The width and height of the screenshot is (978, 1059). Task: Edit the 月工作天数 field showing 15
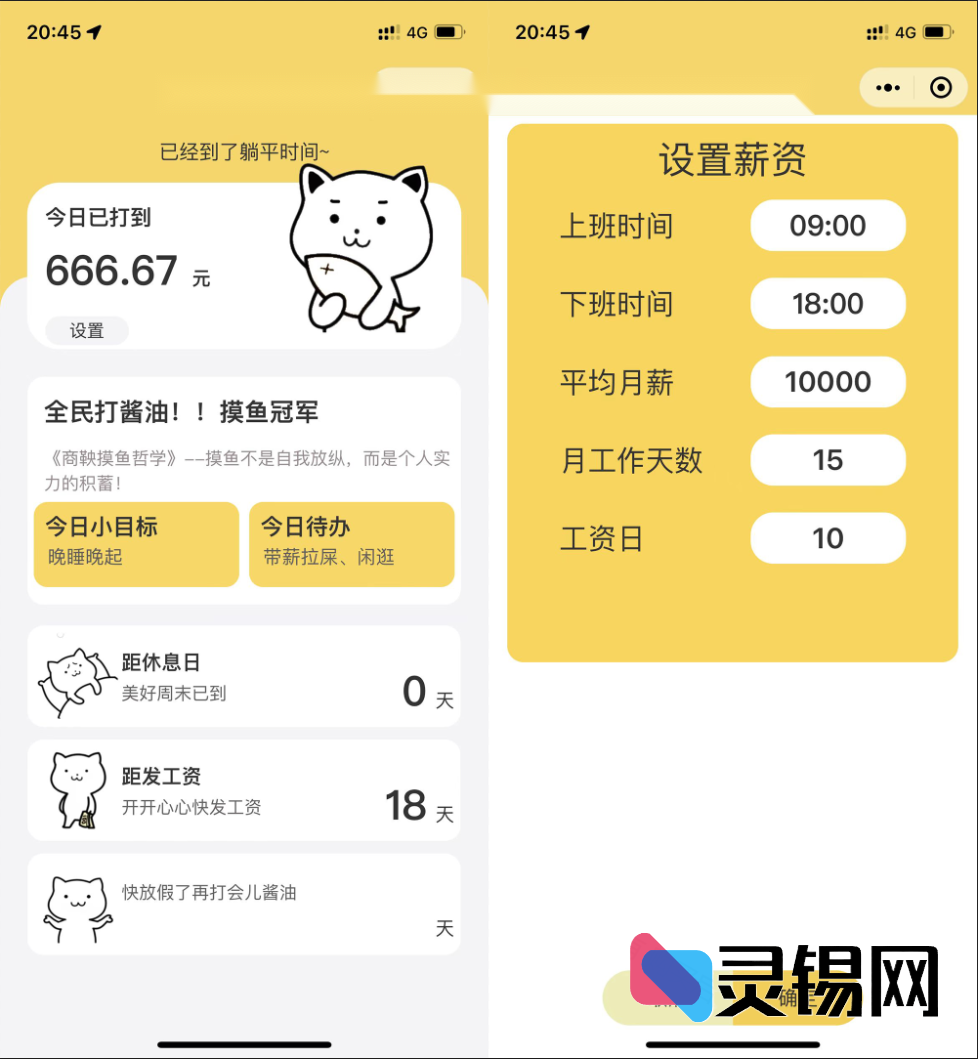coord(827,460)
